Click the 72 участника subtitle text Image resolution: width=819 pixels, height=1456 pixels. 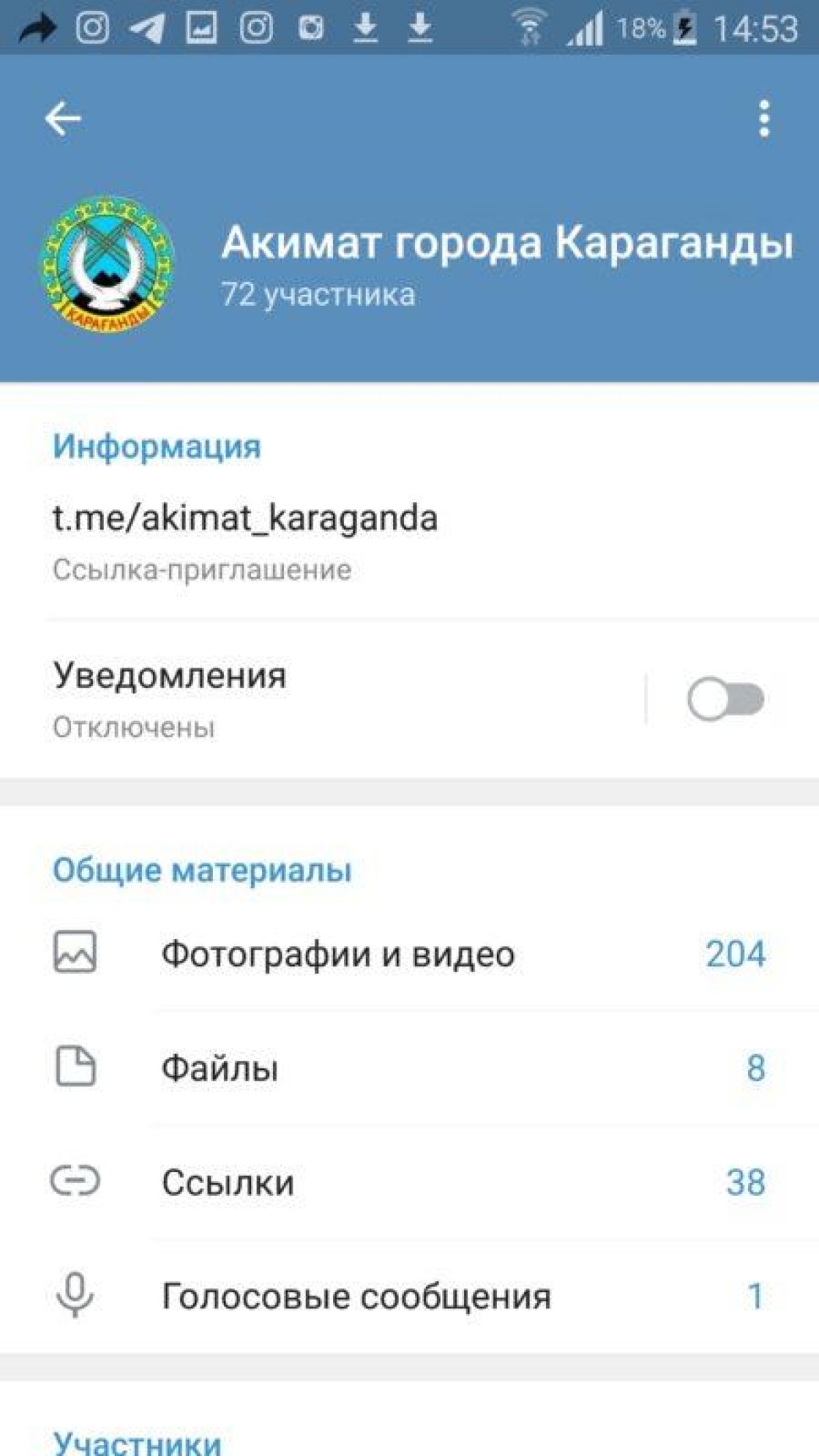(x=317, y=295)
